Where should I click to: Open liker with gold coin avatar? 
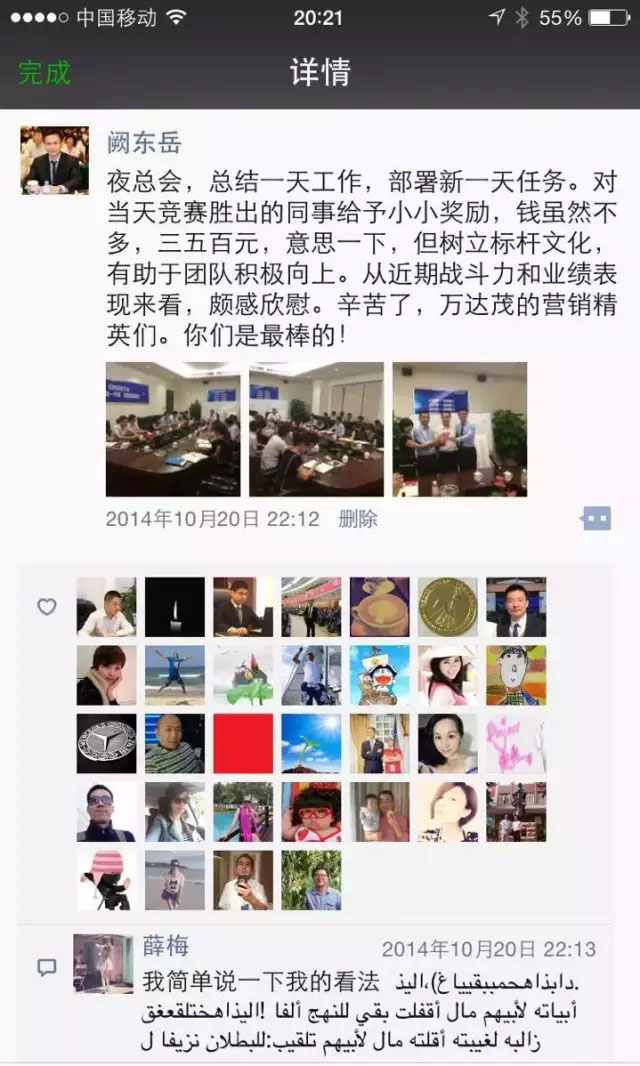coord(448,607)
